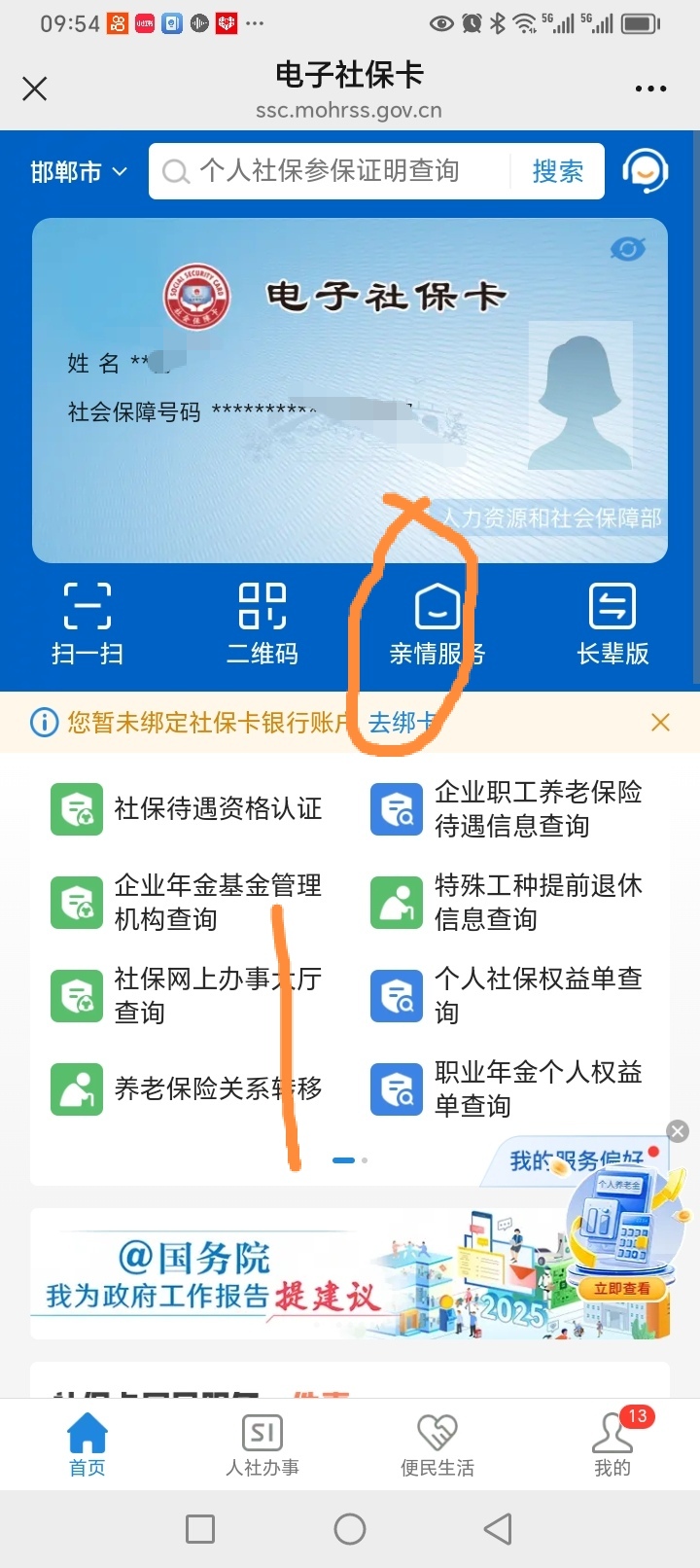The image size is (700, 1568).
Task: Switch to 长辈版 mode
Action: point(612,624)
